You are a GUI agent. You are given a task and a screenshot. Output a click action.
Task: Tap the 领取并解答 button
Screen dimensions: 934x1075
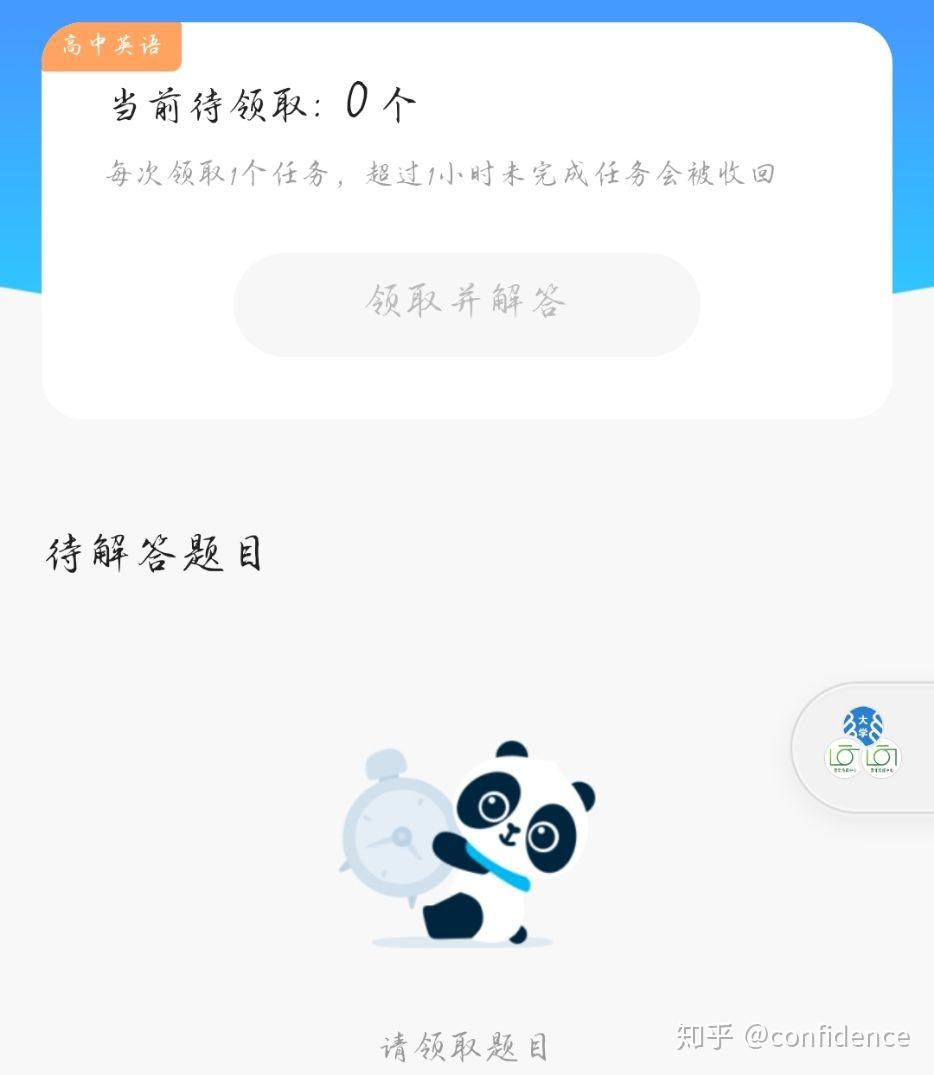466,304
